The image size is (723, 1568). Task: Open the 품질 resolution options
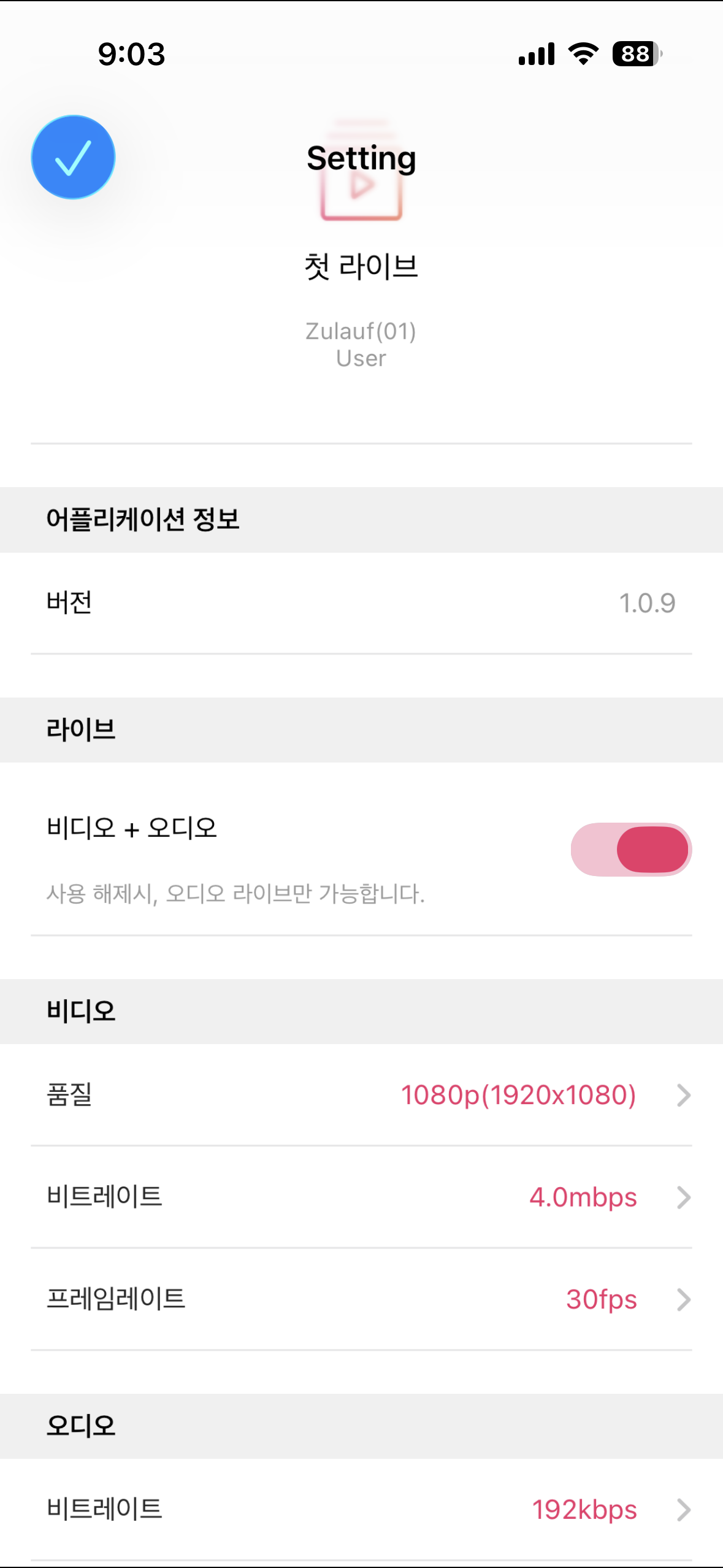click(361, 1096)
